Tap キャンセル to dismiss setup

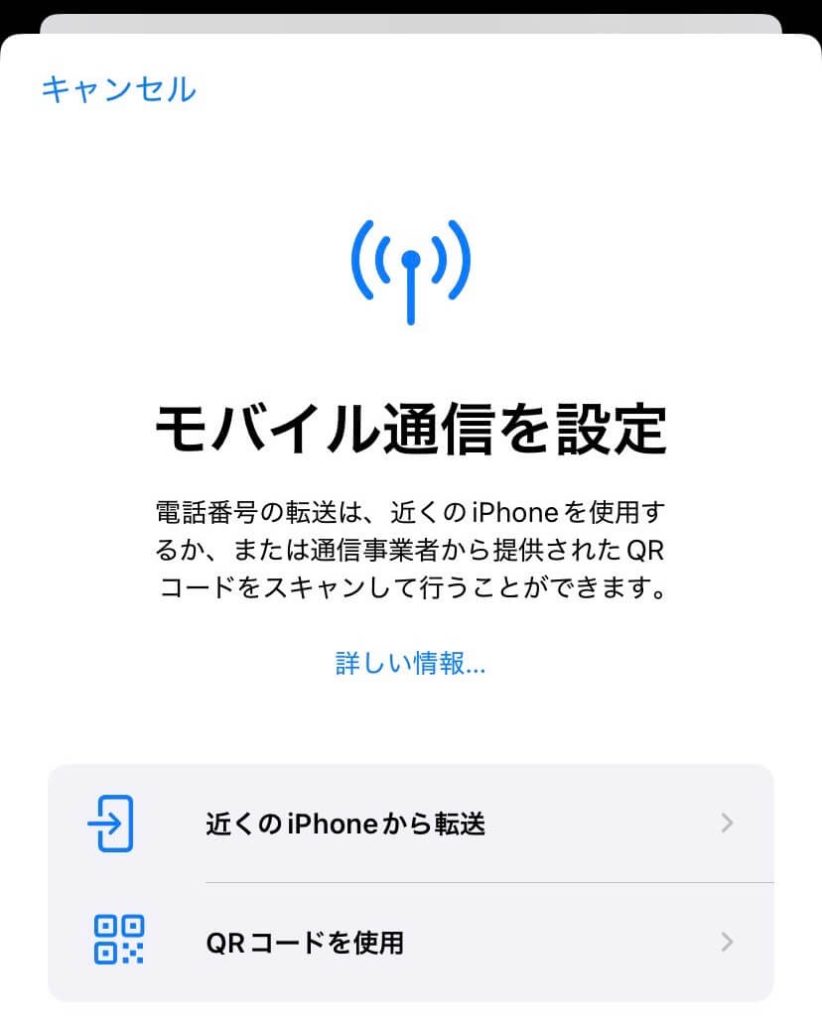pos(118,89)
